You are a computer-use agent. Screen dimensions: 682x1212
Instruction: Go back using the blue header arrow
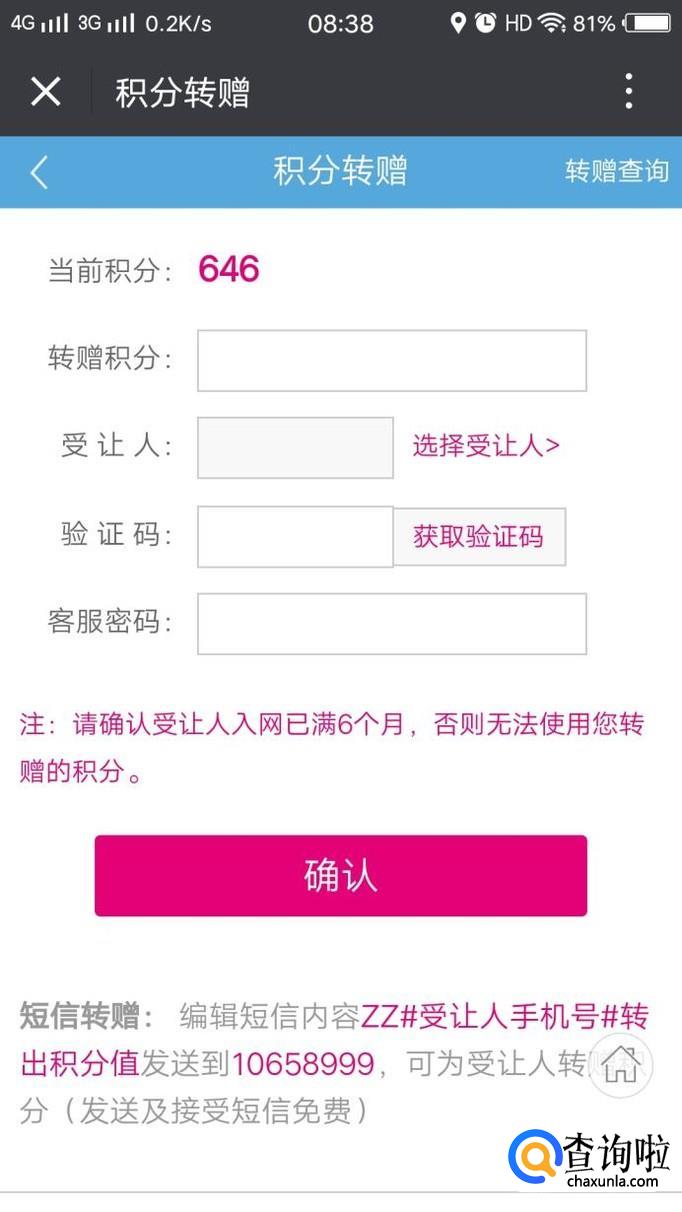[39, 172]
